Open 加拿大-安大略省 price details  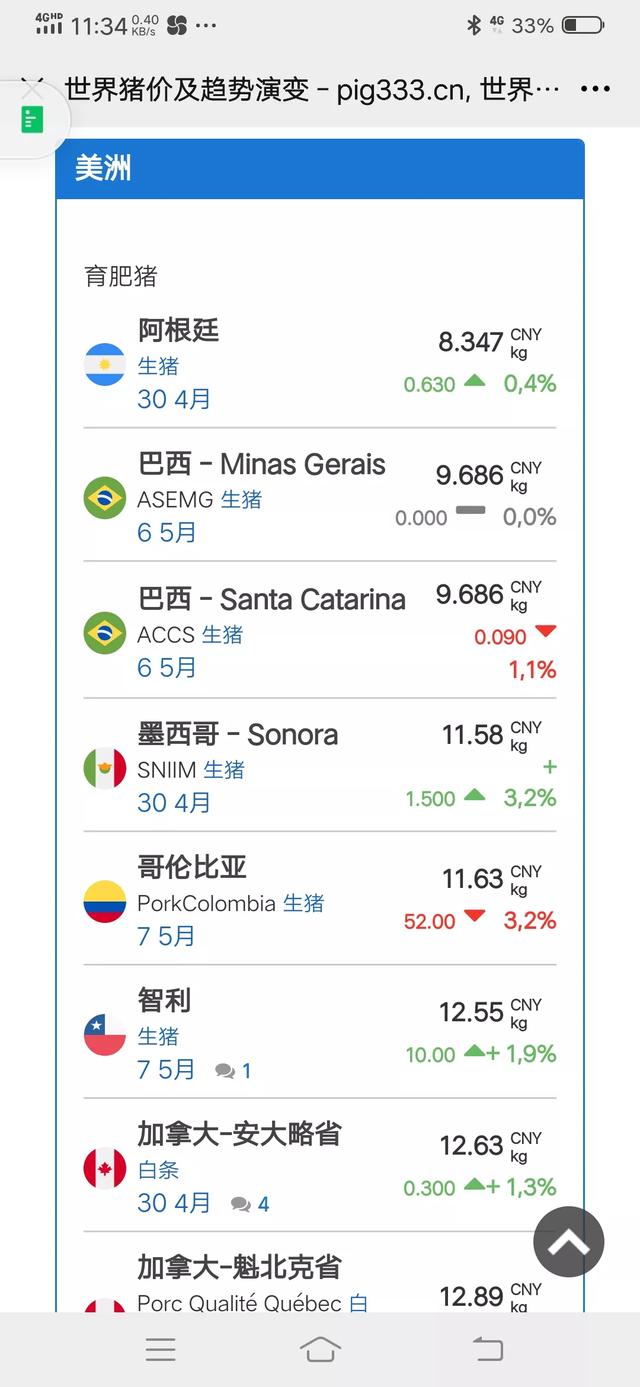(320, 1166)
